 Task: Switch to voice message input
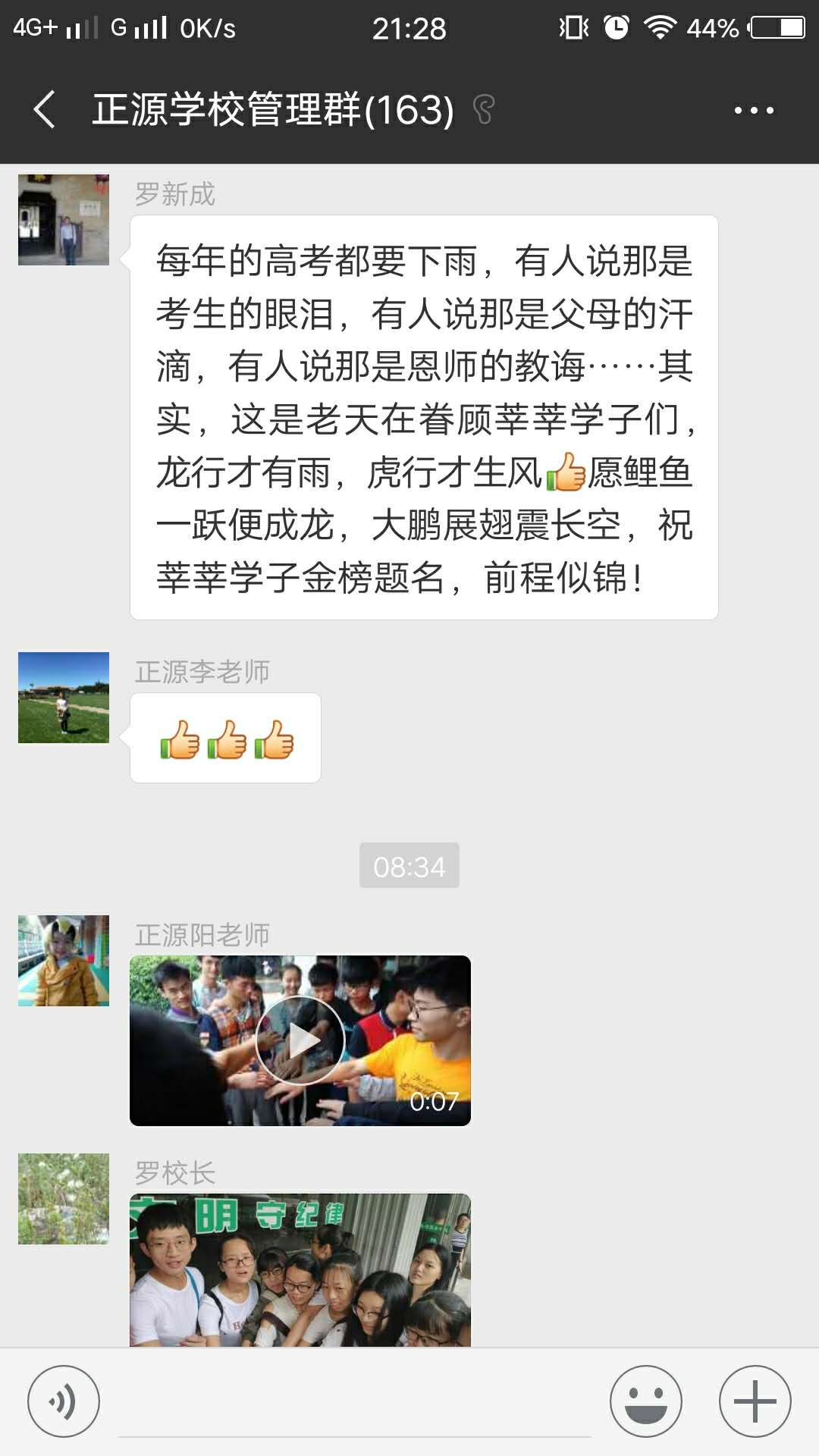[64, 1401]
